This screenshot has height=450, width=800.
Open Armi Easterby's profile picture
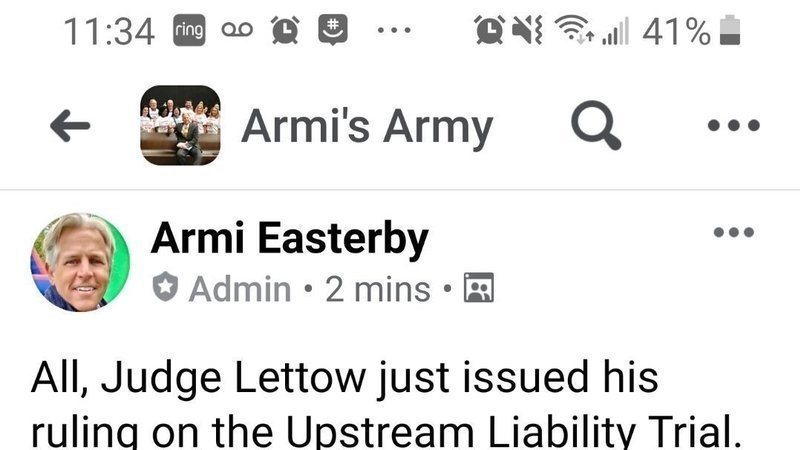pos(80,262)
